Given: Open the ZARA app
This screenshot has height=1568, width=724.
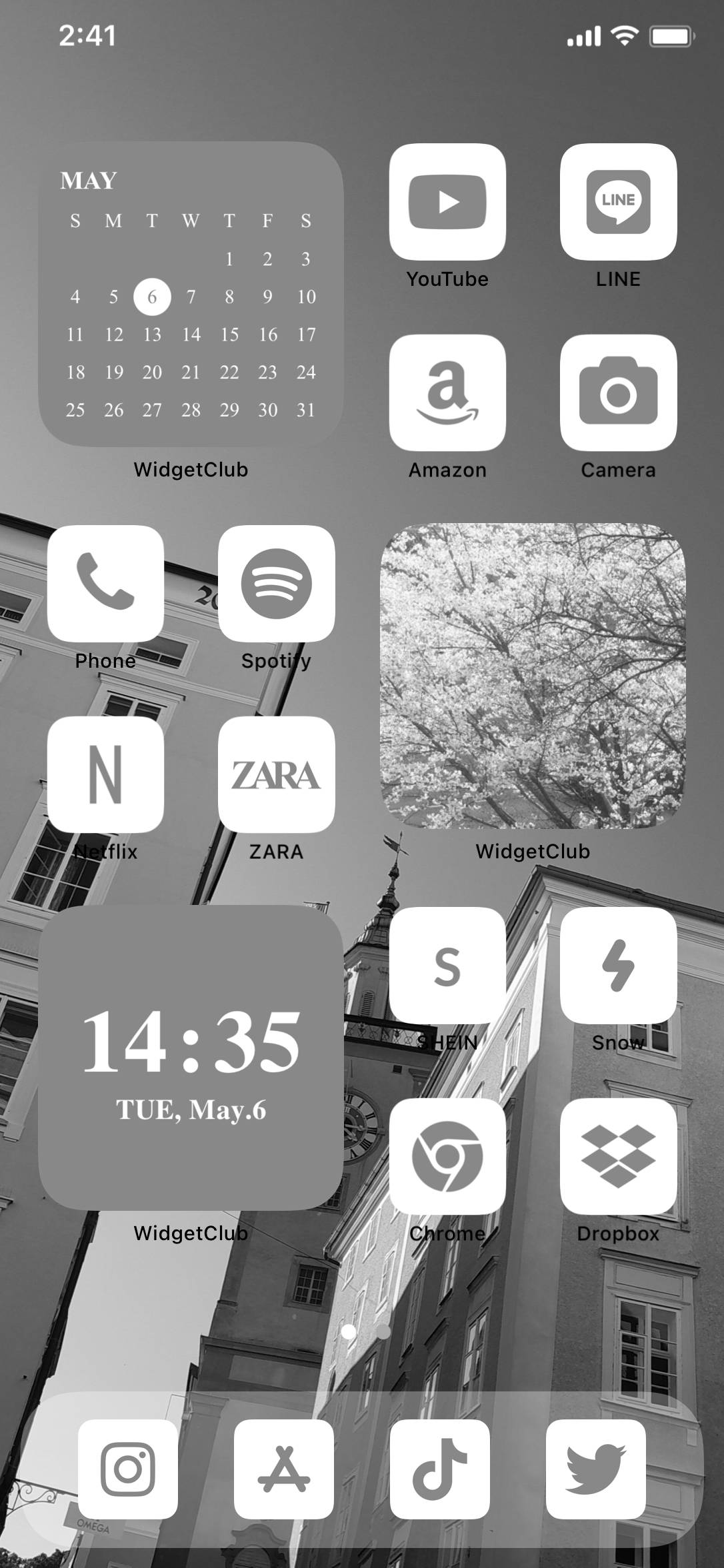Looking at the screenshot, I should click(x=276, y=774).
